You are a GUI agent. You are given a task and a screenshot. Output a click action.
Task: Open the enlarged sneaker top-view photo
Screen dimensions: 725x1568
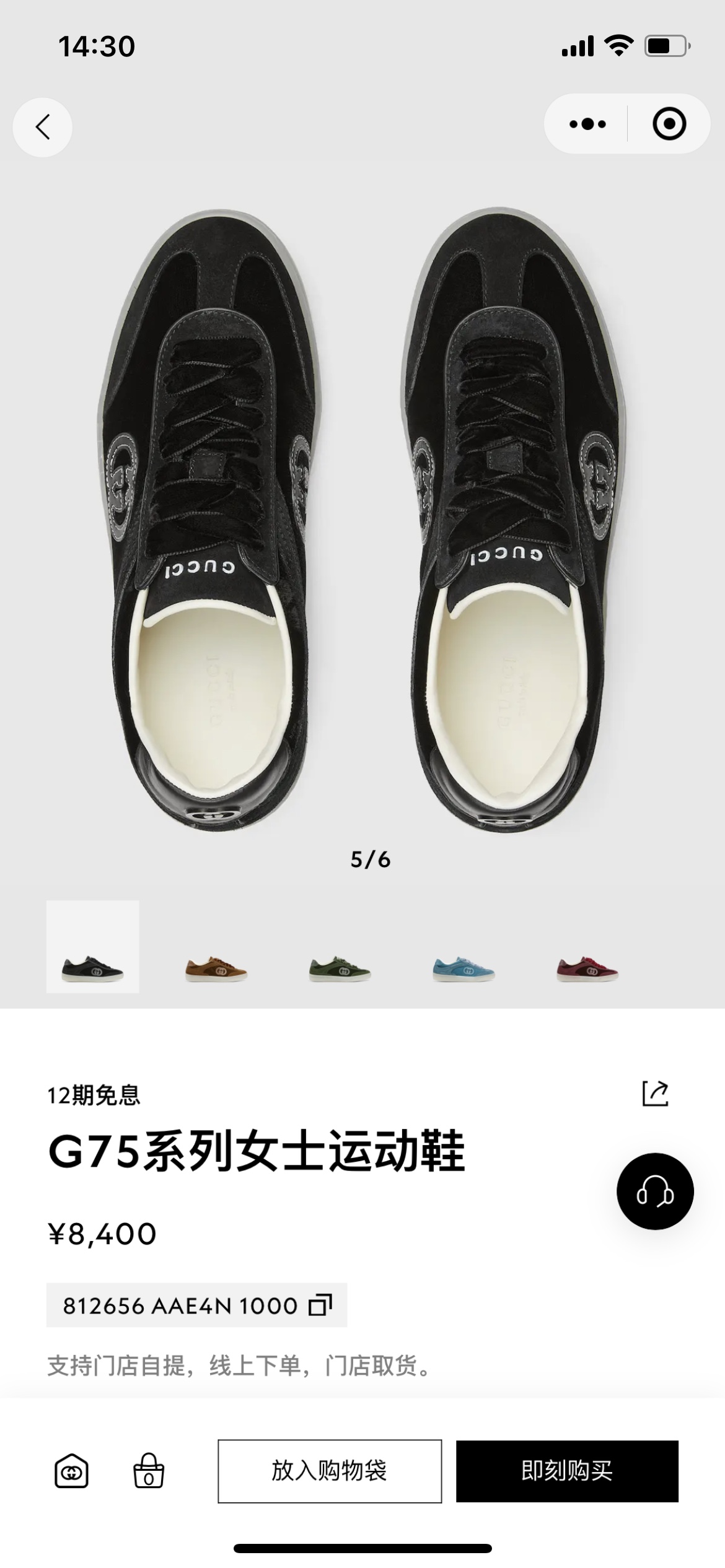pyautogui.click(x=362, y=520)
